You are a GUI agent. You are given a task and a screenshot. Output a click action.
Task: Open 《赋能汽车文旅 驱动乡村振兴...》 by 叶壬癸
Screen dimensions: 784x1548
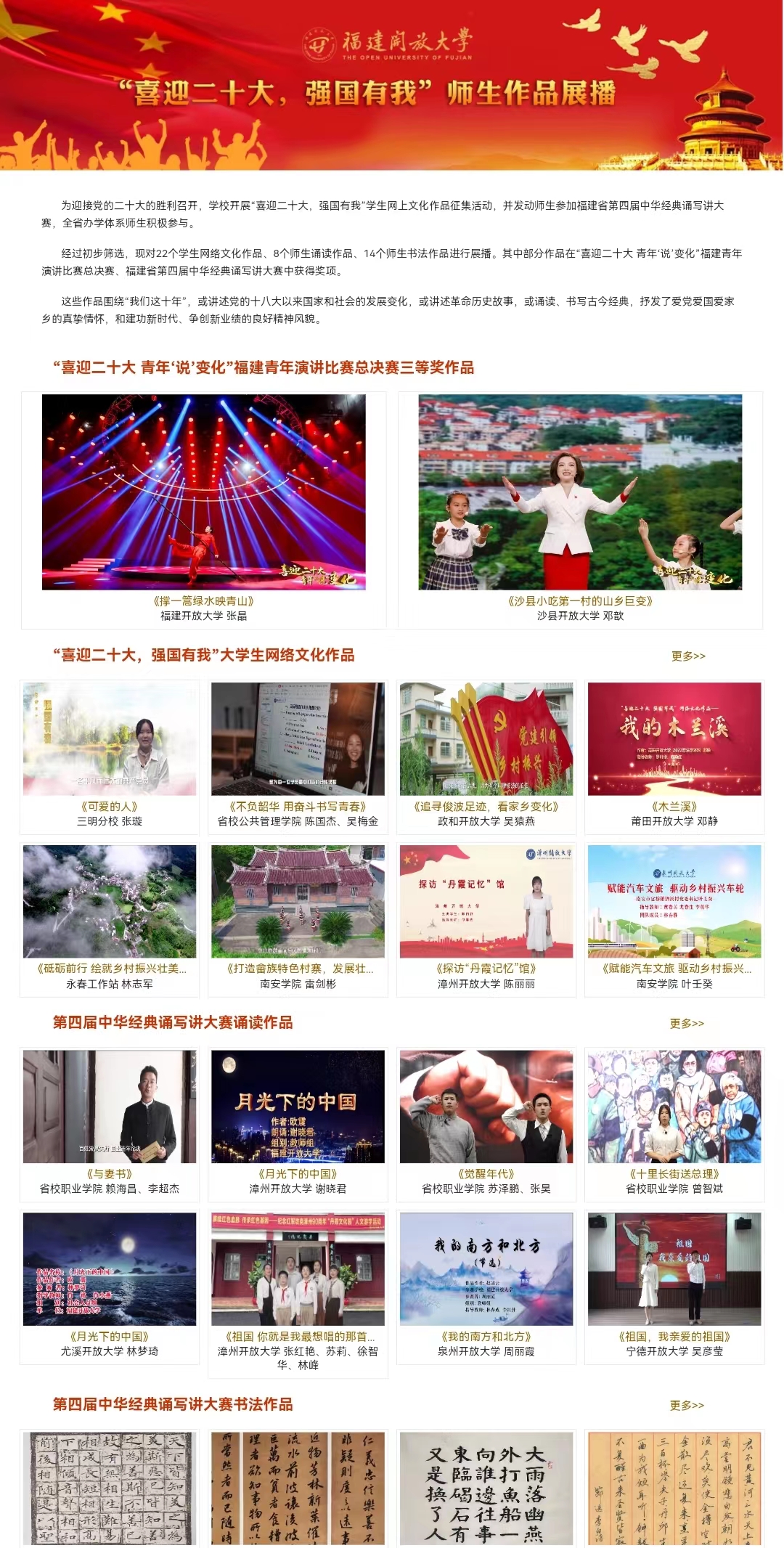(674, 902)
